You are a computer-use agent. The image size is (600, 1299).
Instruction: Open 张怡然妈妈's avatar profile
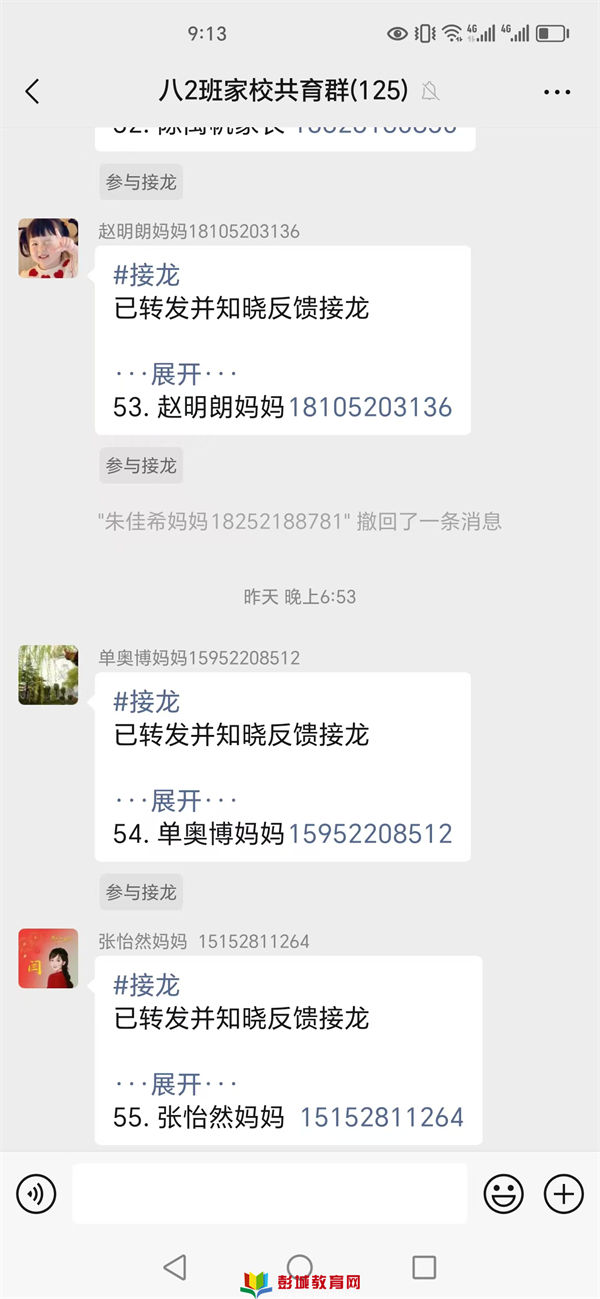point(48,958)
